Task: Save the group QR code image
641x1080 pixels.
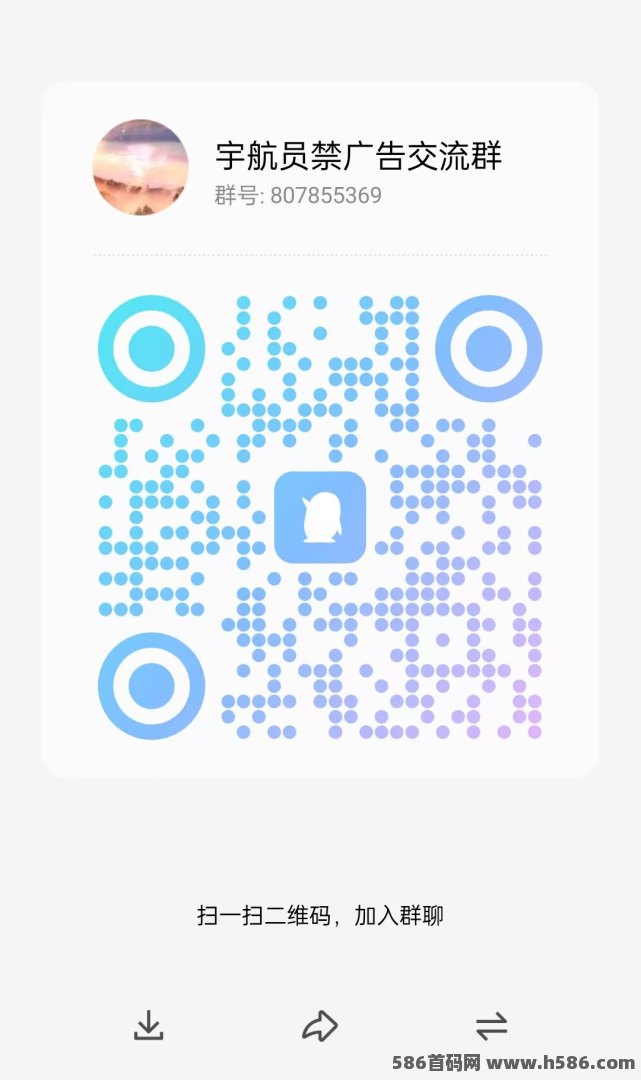Action: point(148,1025)
